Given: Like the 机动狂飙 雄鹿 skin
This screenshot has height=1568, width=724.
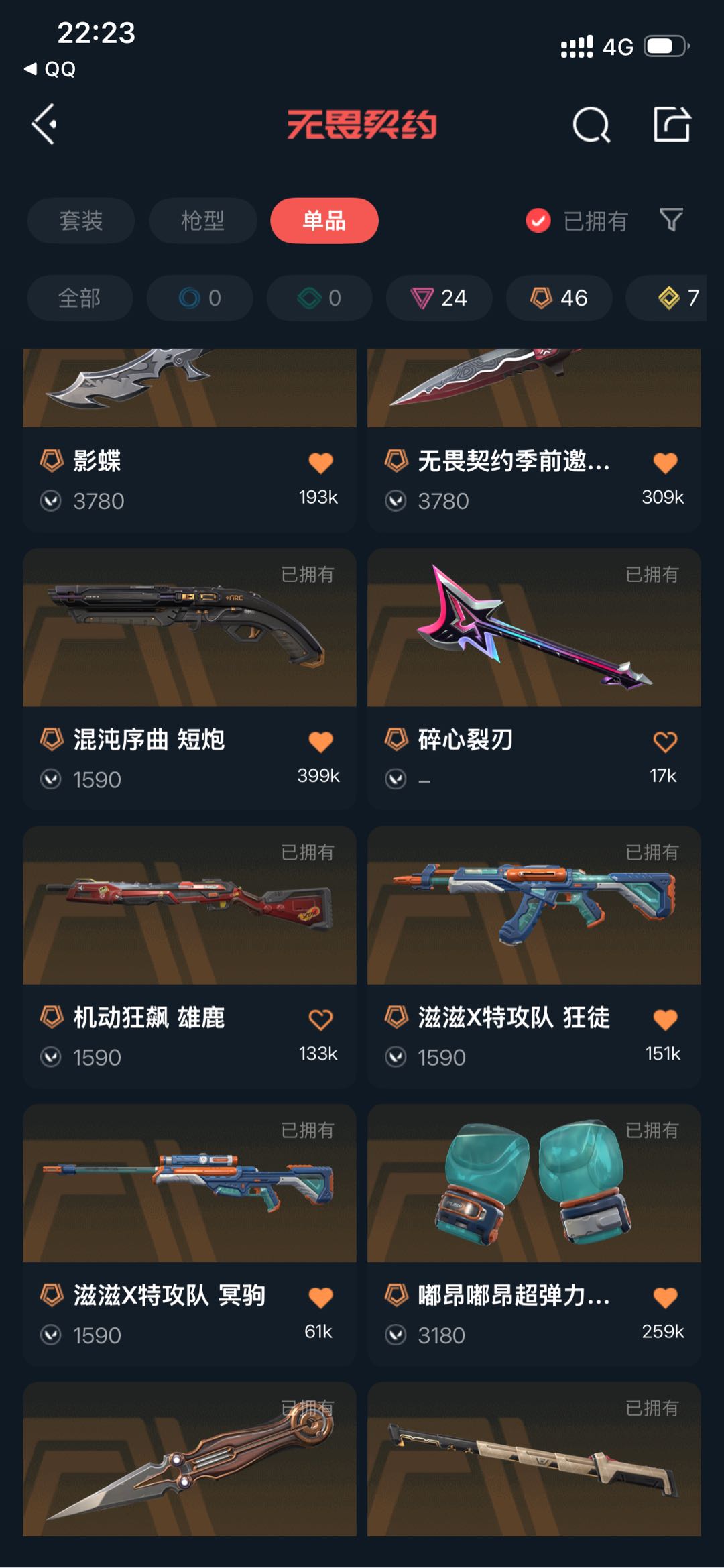Looking at the screenshot, I should click(320, 1019).
